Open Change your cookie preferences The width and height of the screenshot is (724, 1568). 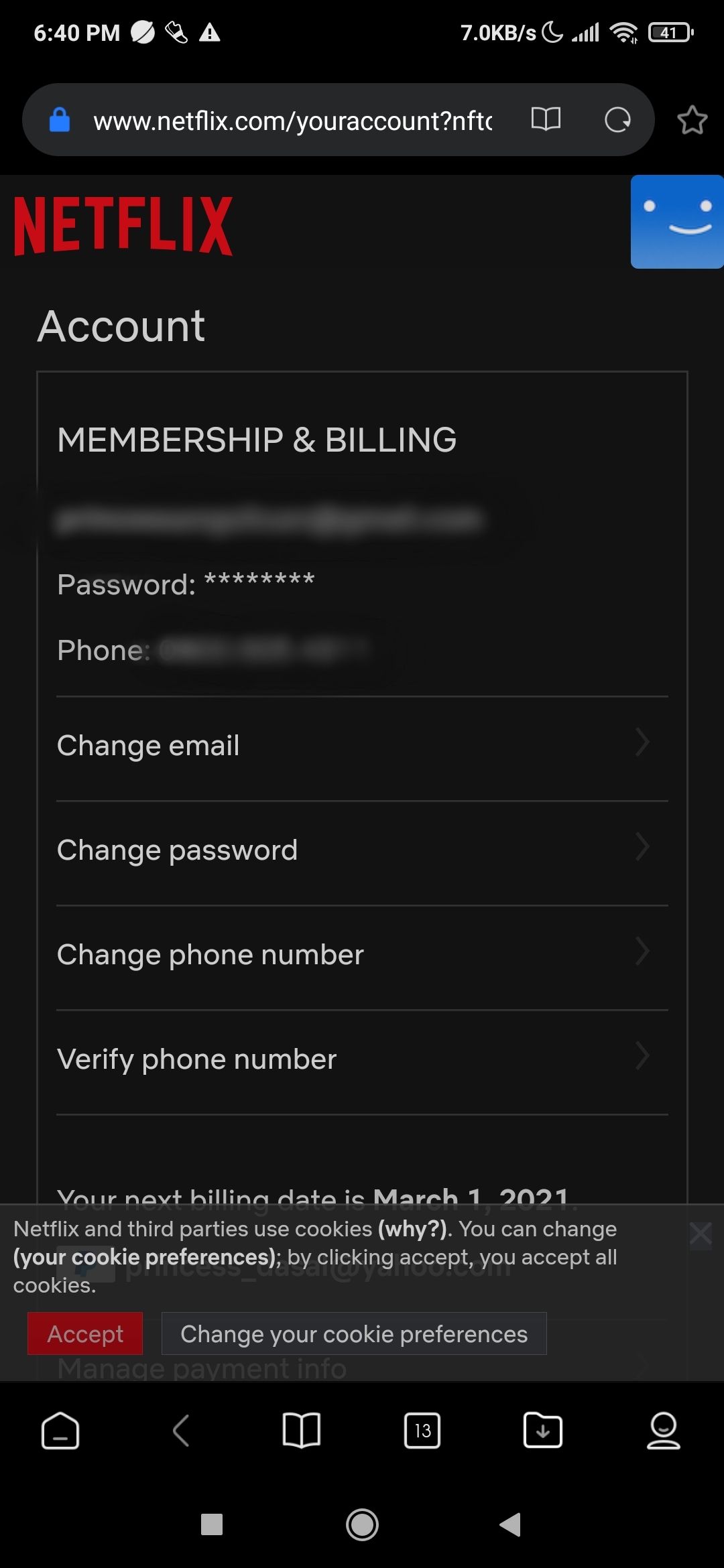click(x=354, y=1333)
